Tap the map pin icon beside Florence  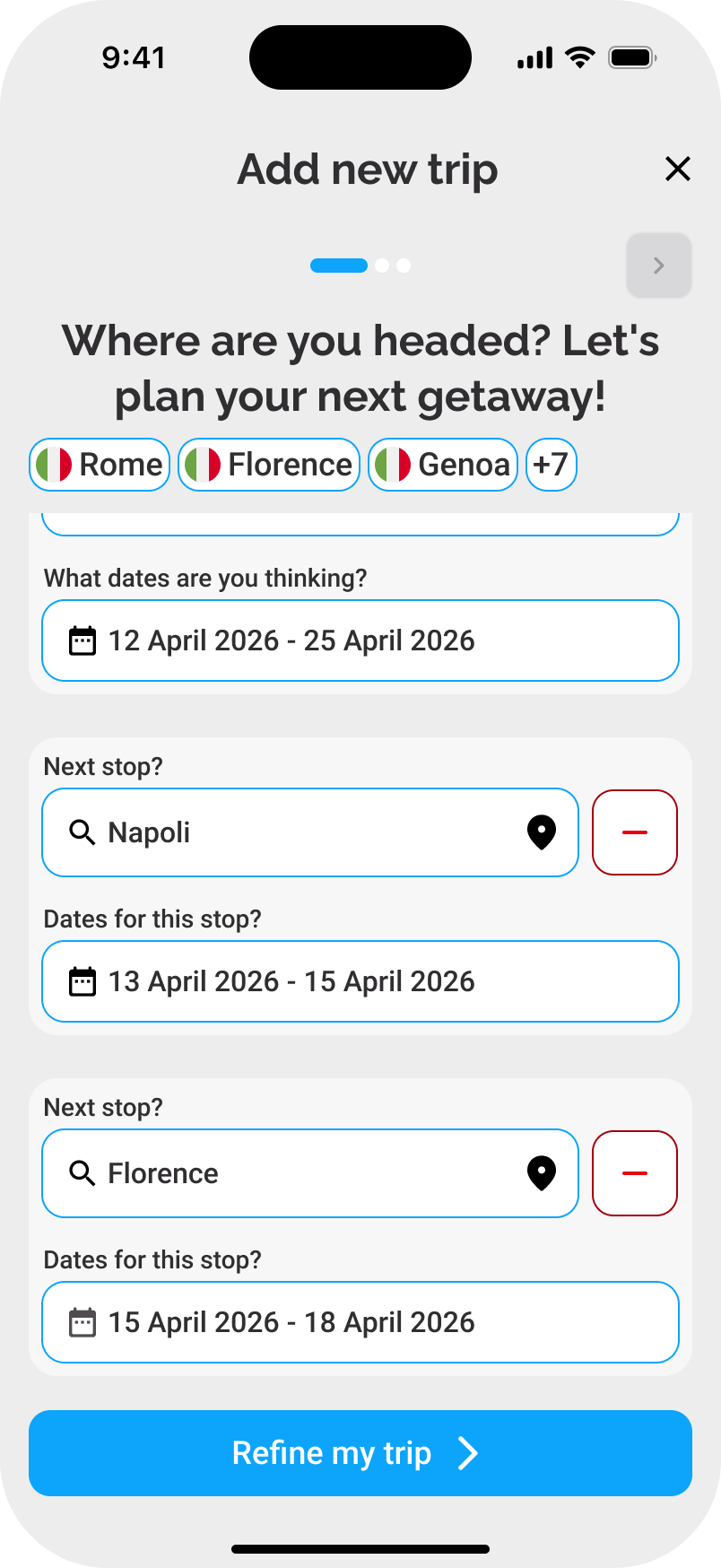541,1173
